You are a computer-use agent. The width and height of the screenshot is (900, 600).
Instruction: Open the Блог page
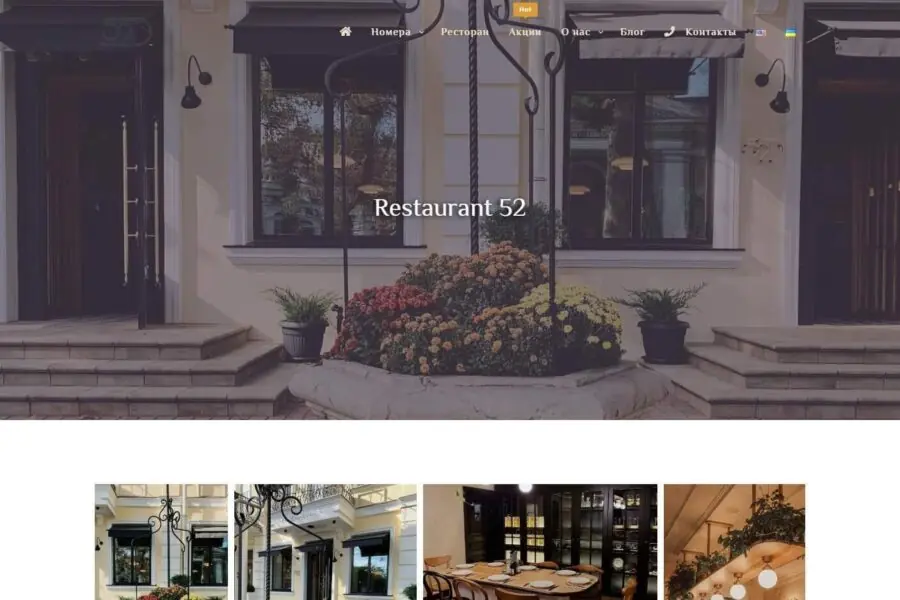click(632, 32)
